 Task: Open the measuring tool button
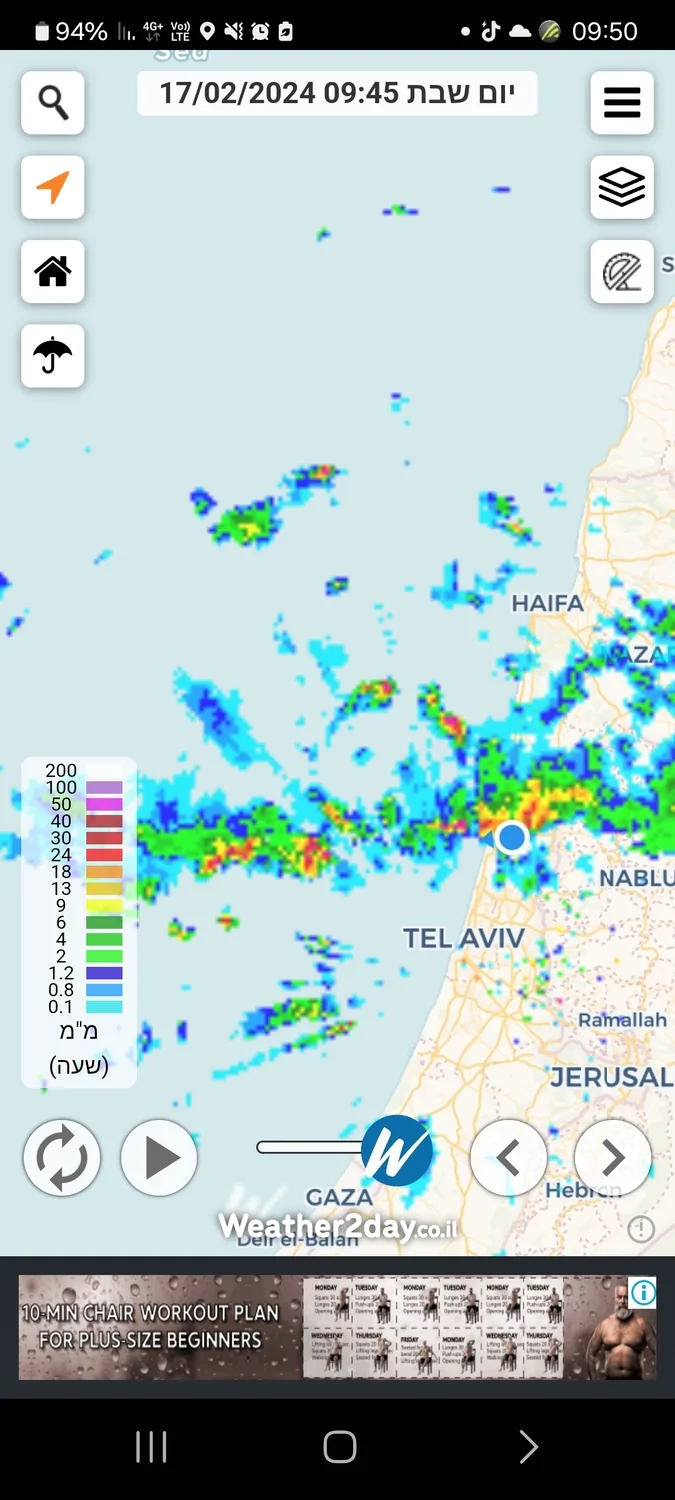(x=621, y=271)
